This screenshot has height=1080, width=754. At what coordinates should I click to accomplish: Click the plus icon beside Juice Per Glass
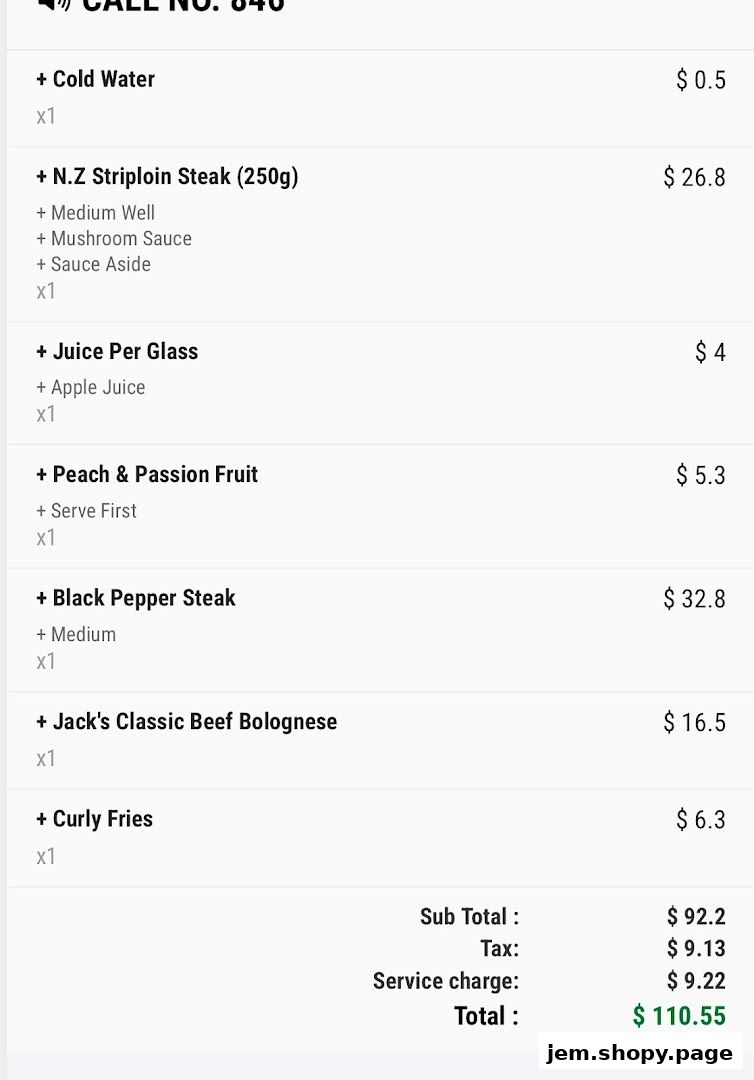click(x=41, y=351)
